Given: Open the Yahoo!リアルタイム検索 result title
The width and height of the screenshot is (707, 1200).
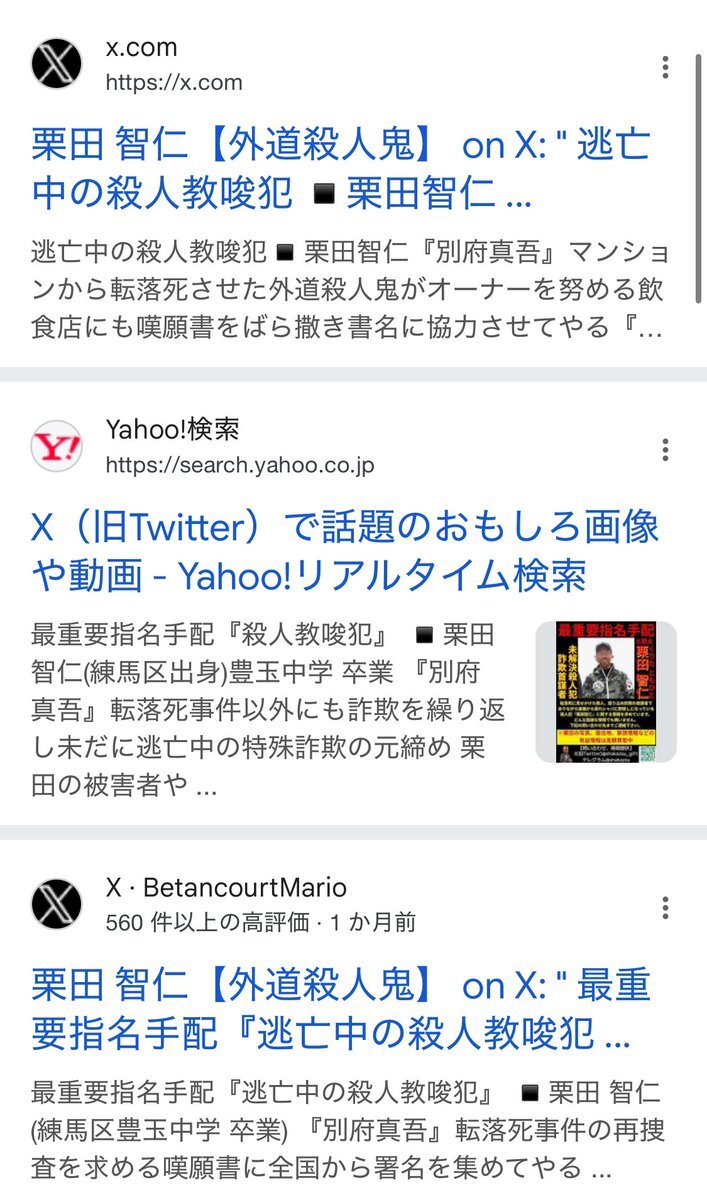Looking at the screenshot, I should [x=345, y=550].
